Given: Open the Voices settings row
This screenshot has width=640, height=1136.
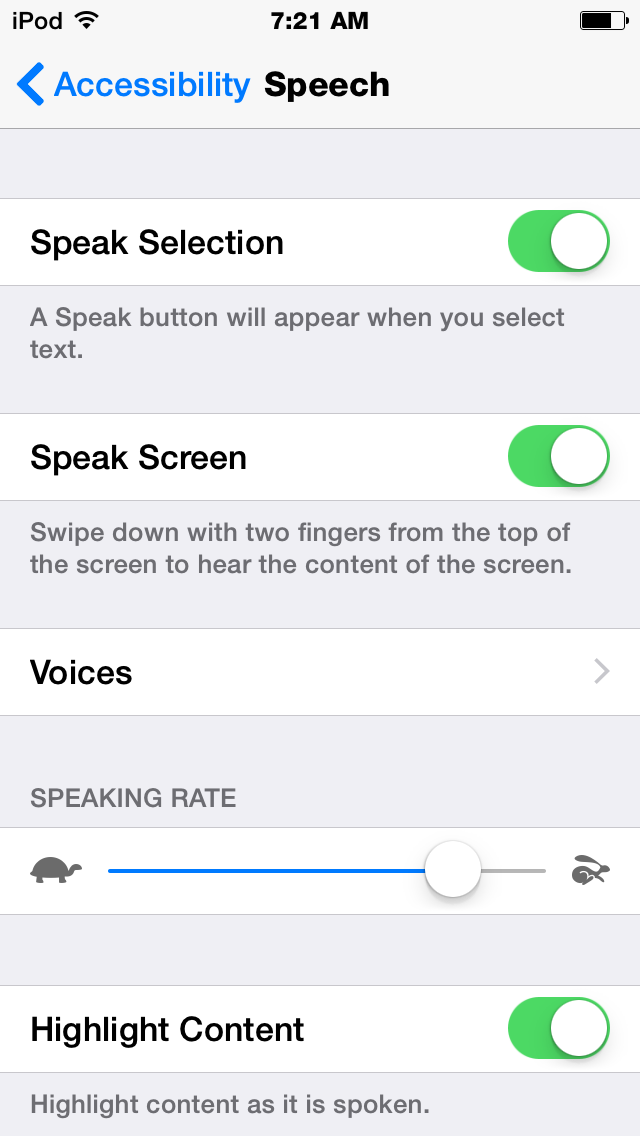Looking at the screenshot, I should click(320, 672).
